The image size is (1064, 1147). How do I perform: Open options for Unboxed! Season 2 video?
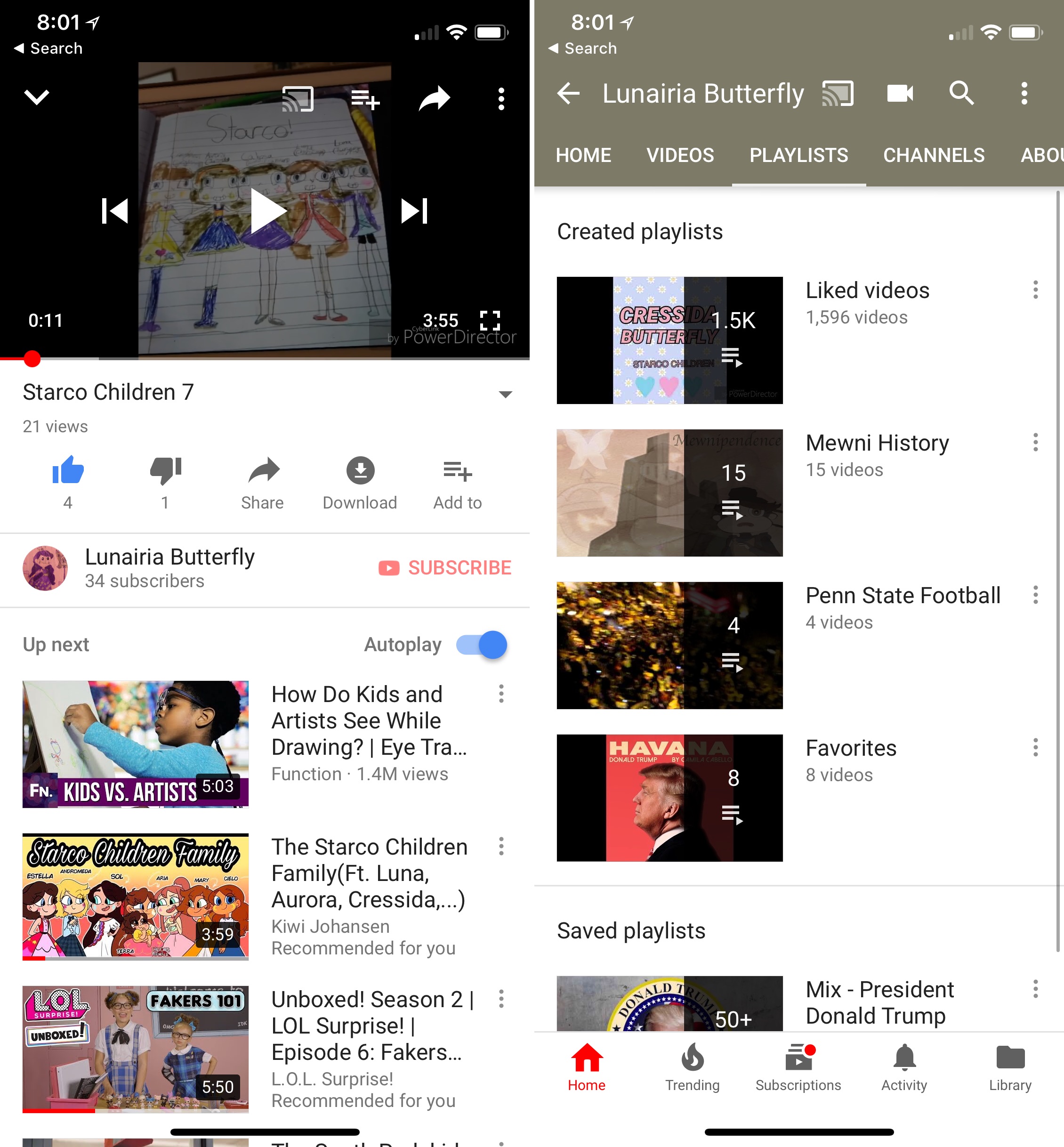pos(501,999)
